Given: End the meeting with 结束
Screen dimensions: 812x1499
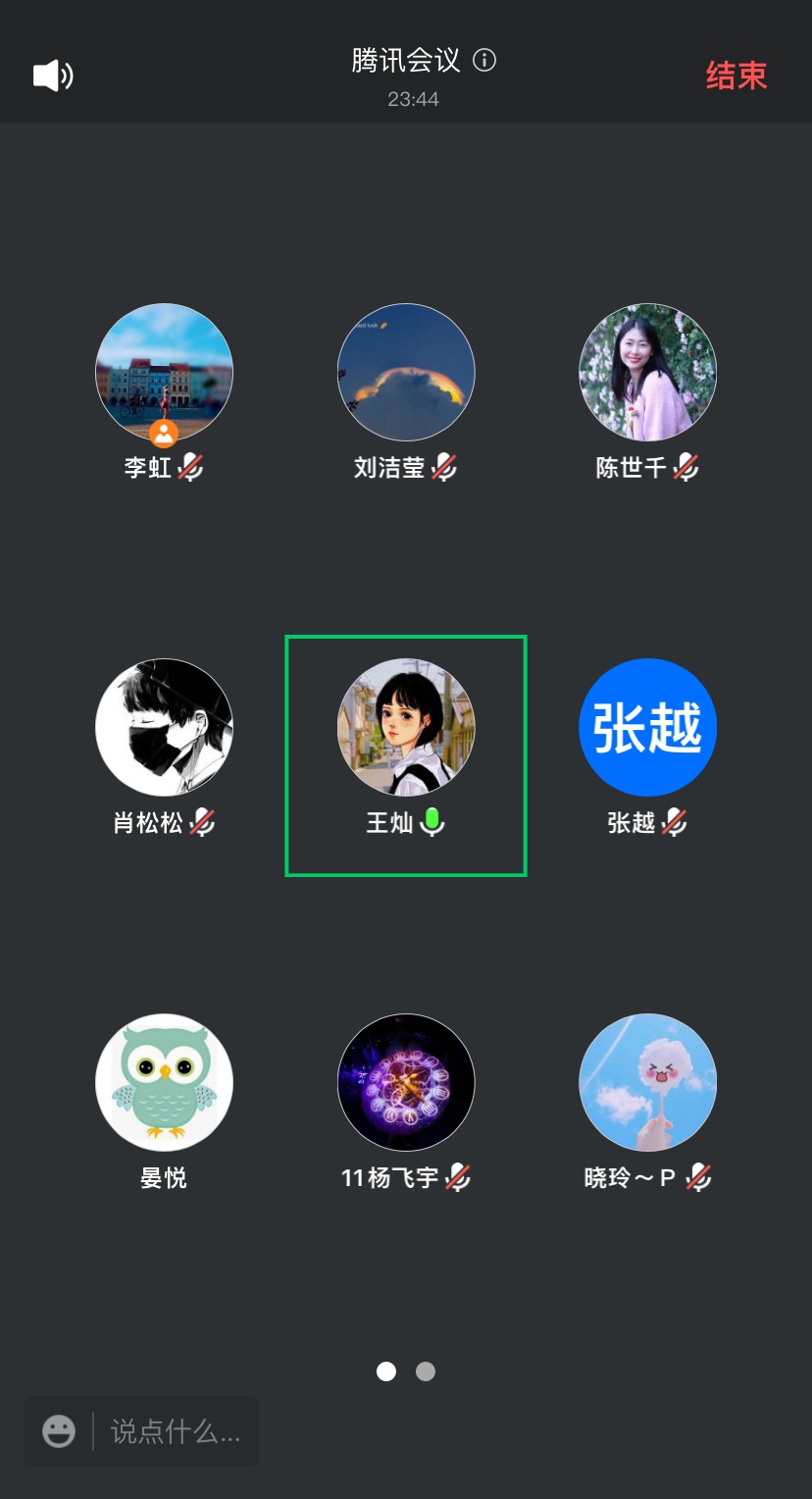Looking at the screenshot, I should pos(736,76).
